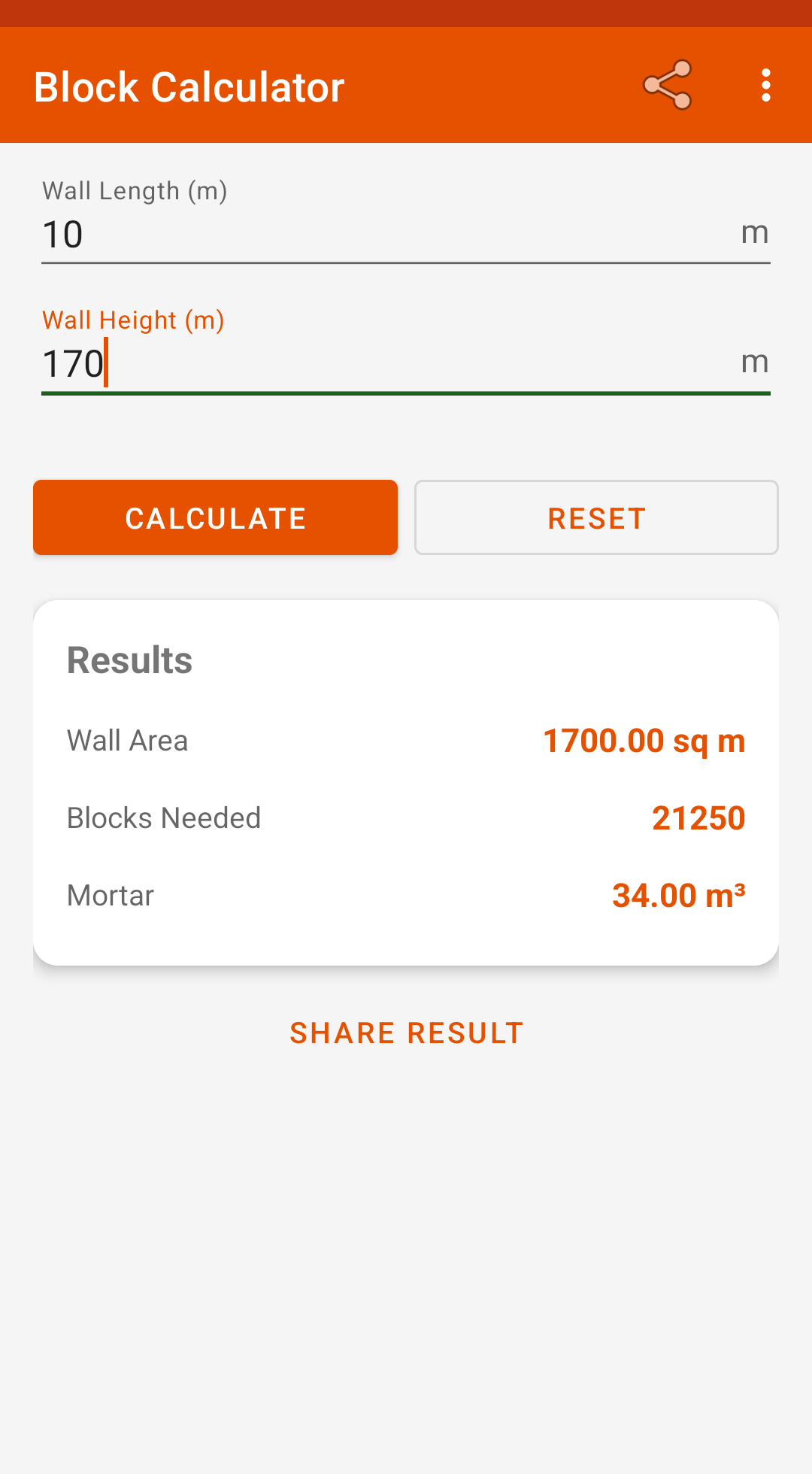812x1474 pixels.
Task: Click the Block Calculator app title
Action: click(x=189, y=86)
